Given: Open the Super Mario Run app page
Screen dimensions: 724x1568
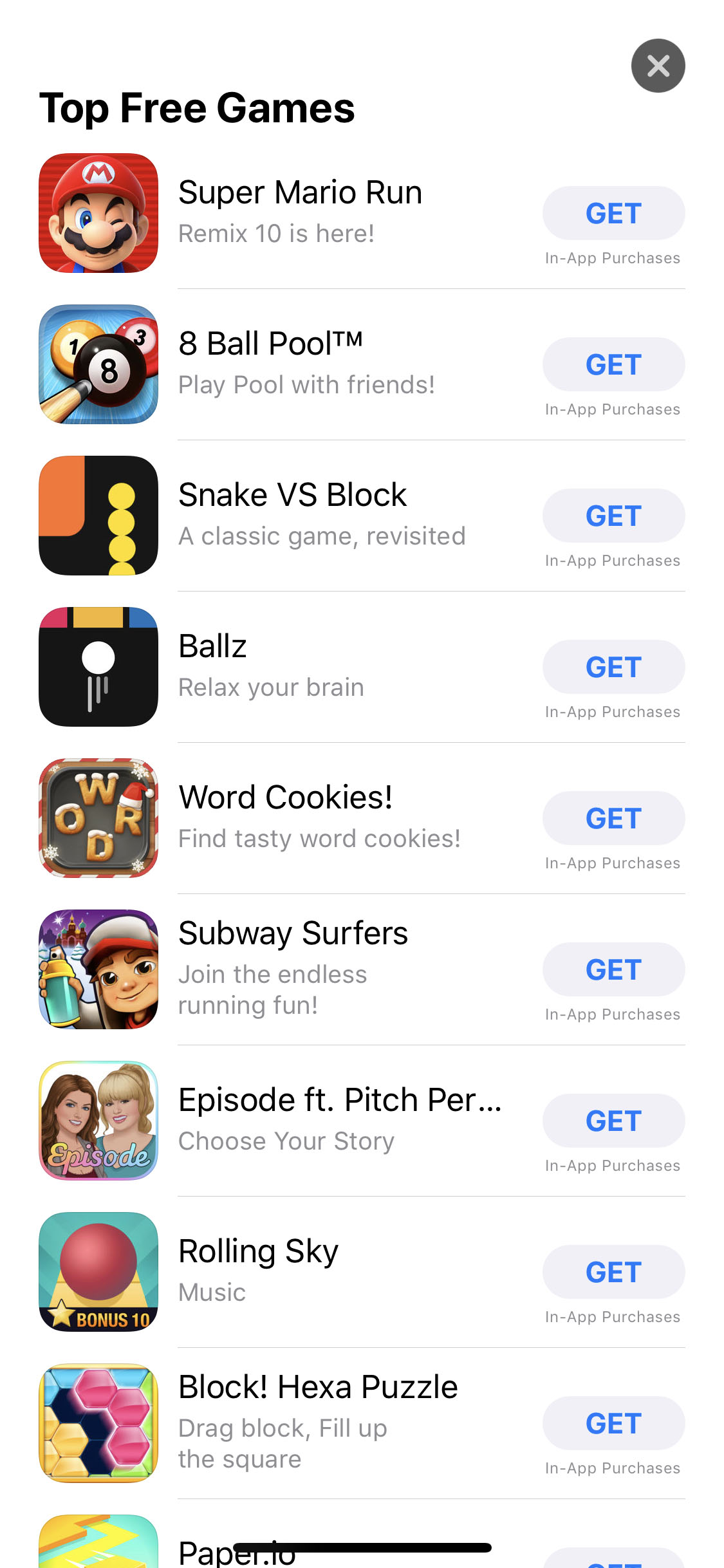Looking at the screenshot, I should pos(300,193).
